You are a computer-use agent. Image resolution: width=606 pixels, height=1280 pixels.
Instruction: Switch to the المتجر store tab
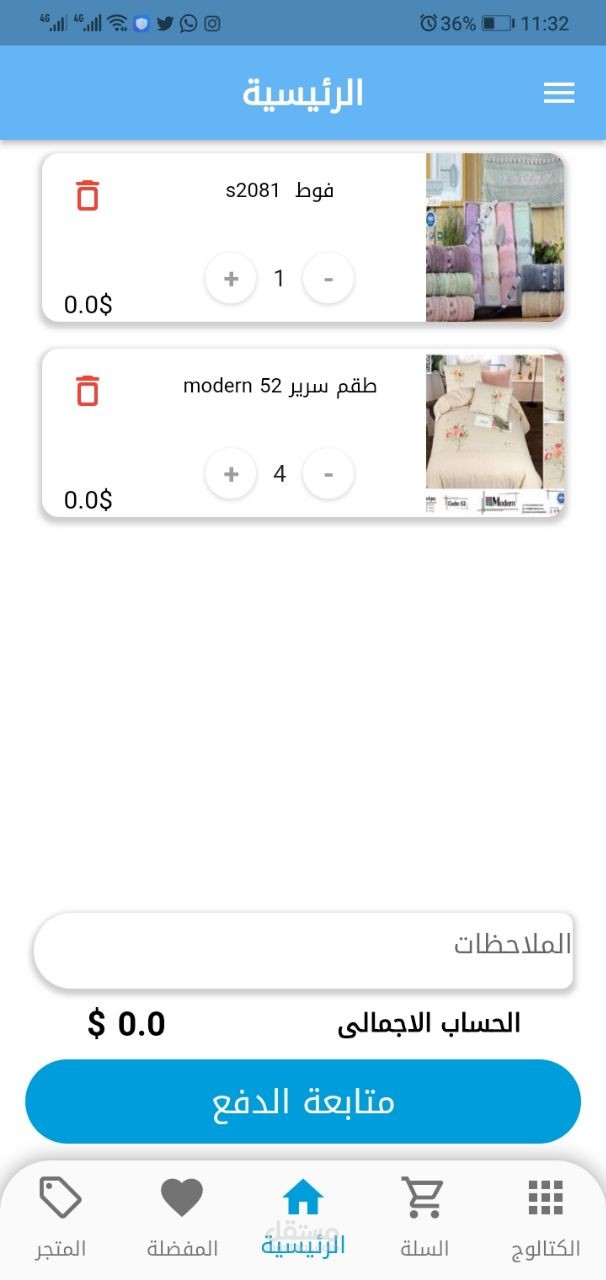coord(61,1218)
